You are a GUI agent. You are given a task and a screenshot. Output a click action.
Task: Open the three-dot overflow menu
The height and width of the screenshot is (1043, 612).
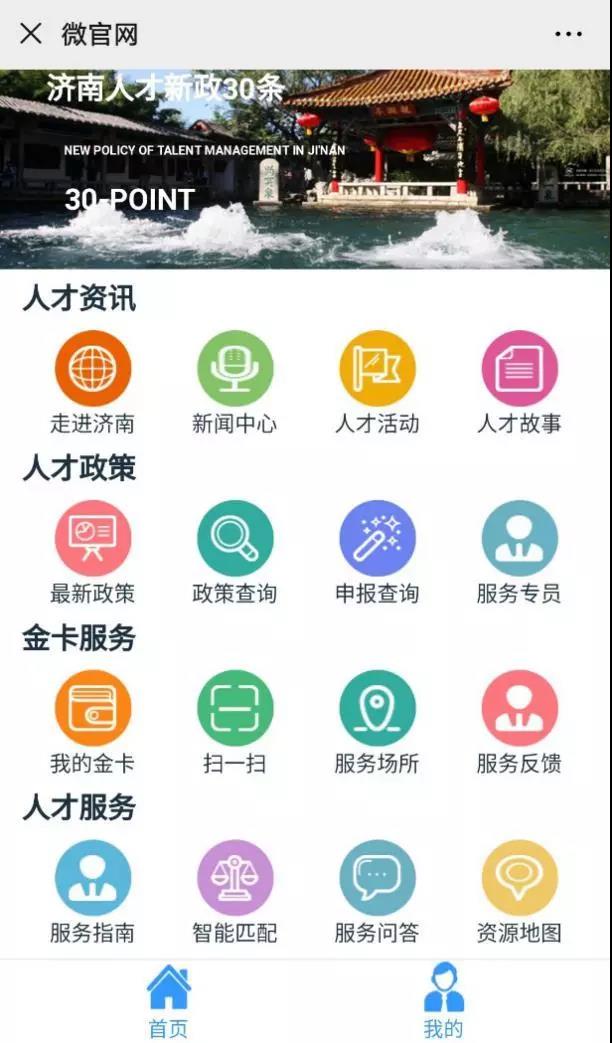pos(568,34)
